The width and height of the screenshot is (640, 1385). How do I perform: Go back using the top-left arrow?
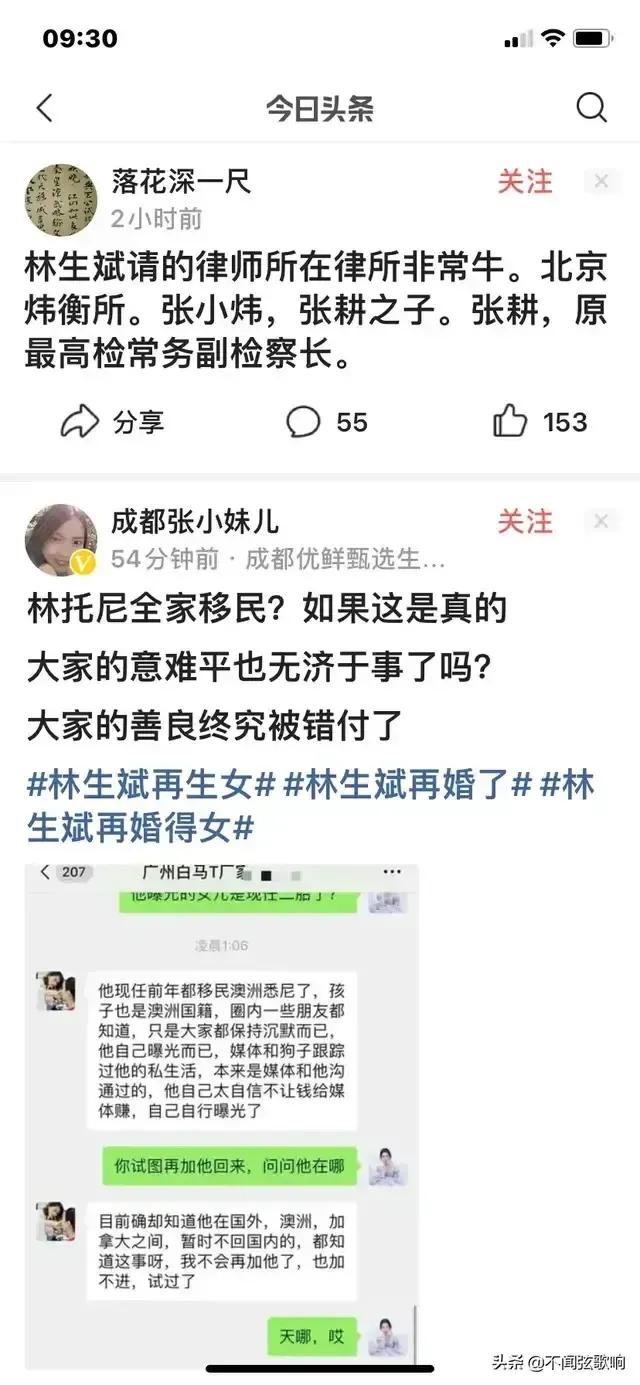pyautogui.click(x=44, y=108)
